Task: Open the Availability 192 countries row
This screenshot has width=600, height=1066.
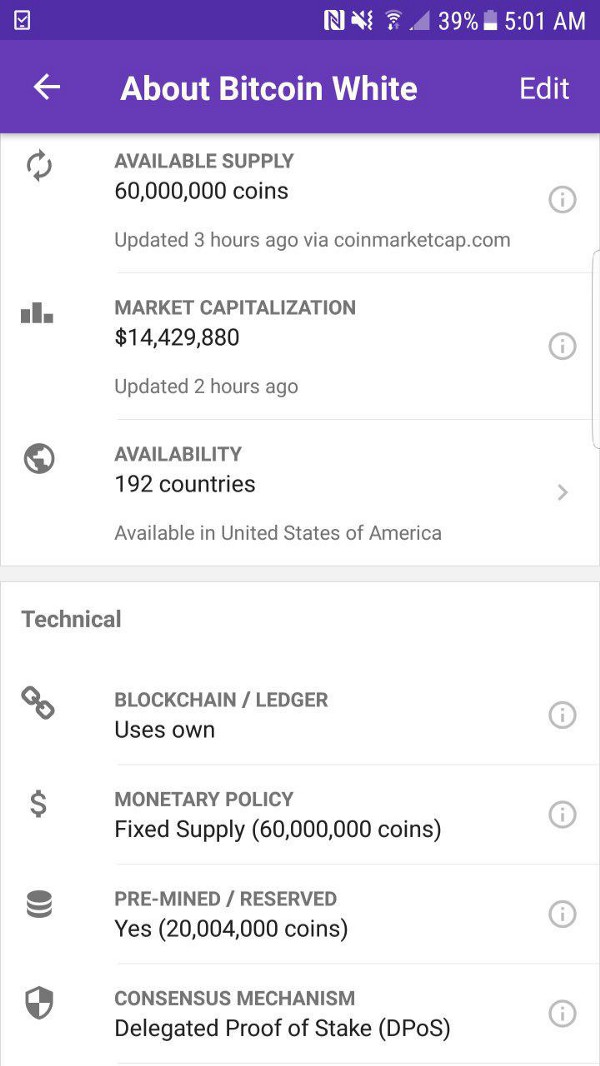Action: 300,493
